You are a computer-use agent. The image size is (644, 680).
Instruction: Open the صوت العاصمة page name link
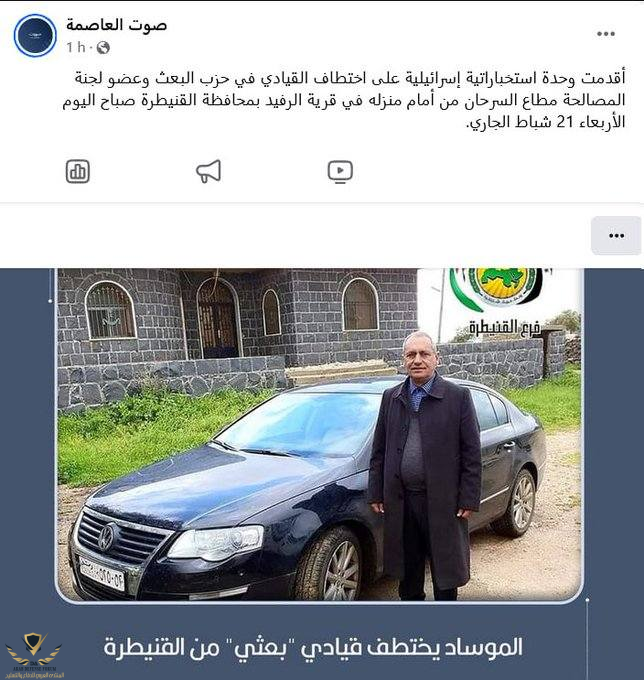117,25
